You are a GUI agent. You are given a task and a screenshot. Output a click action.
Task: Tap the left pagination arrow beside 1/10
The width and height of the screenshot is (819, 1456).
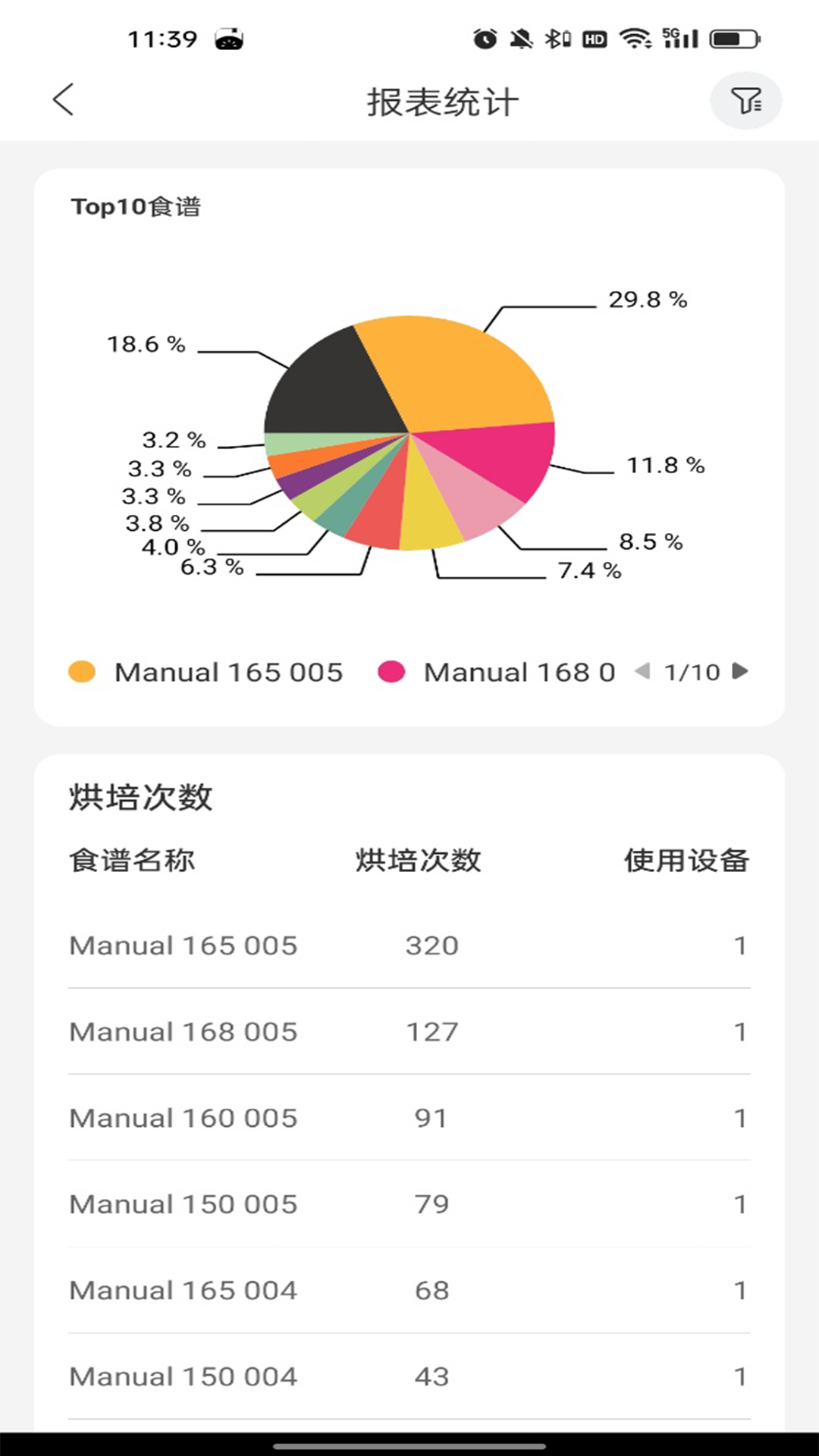(x=645, y=672)
